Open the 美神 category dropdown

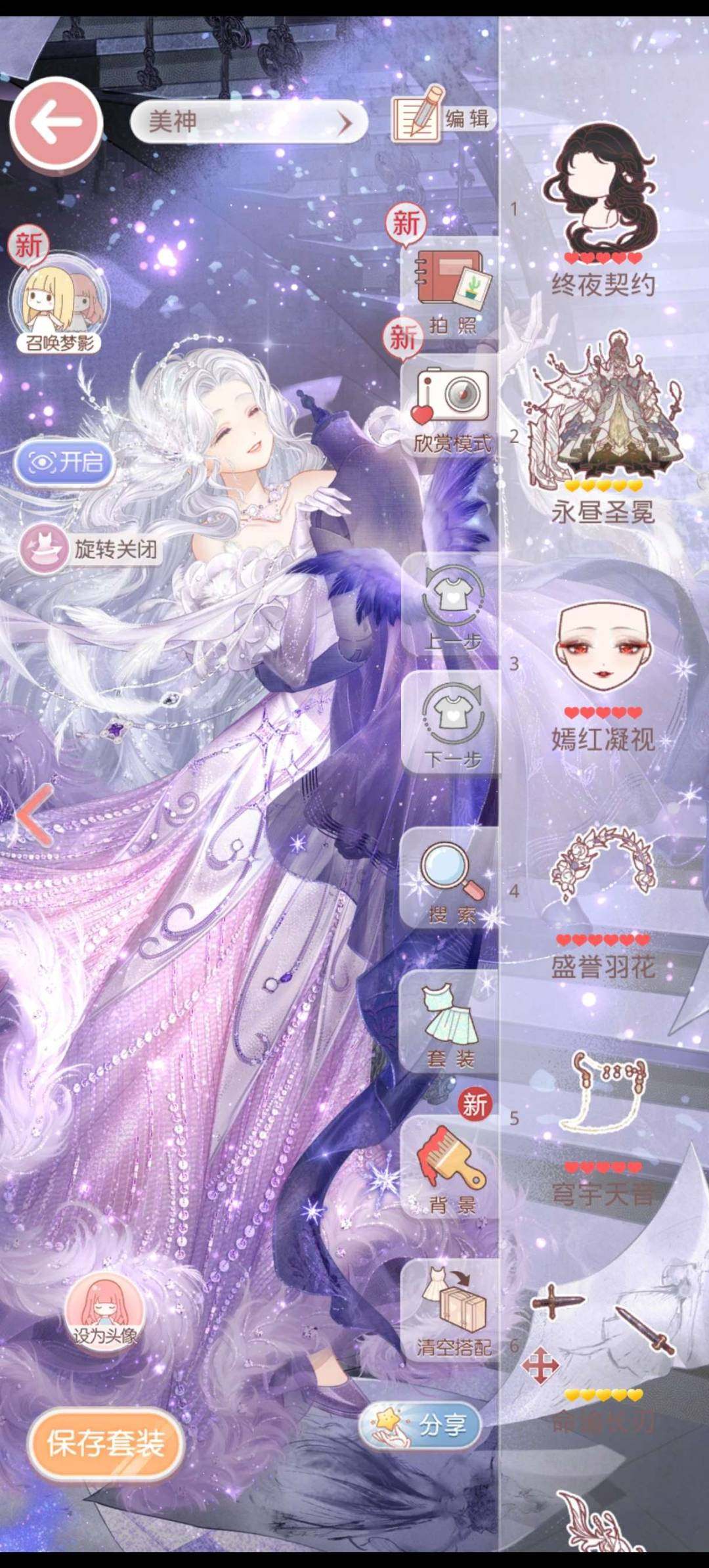click(x=248, y=122)
